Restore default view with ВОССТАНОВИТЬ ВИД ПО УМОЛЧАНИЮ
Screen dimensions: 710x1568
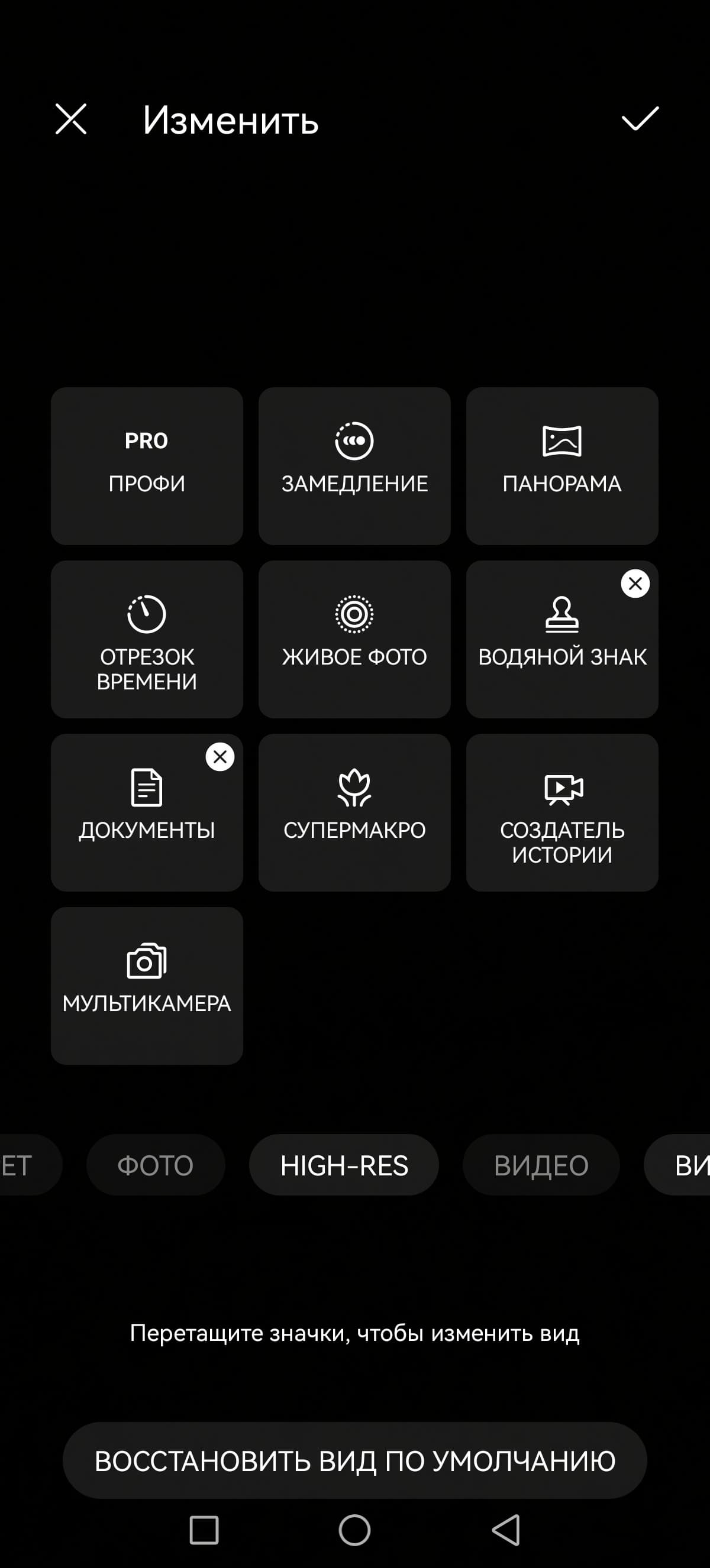tap(354, 1461)
